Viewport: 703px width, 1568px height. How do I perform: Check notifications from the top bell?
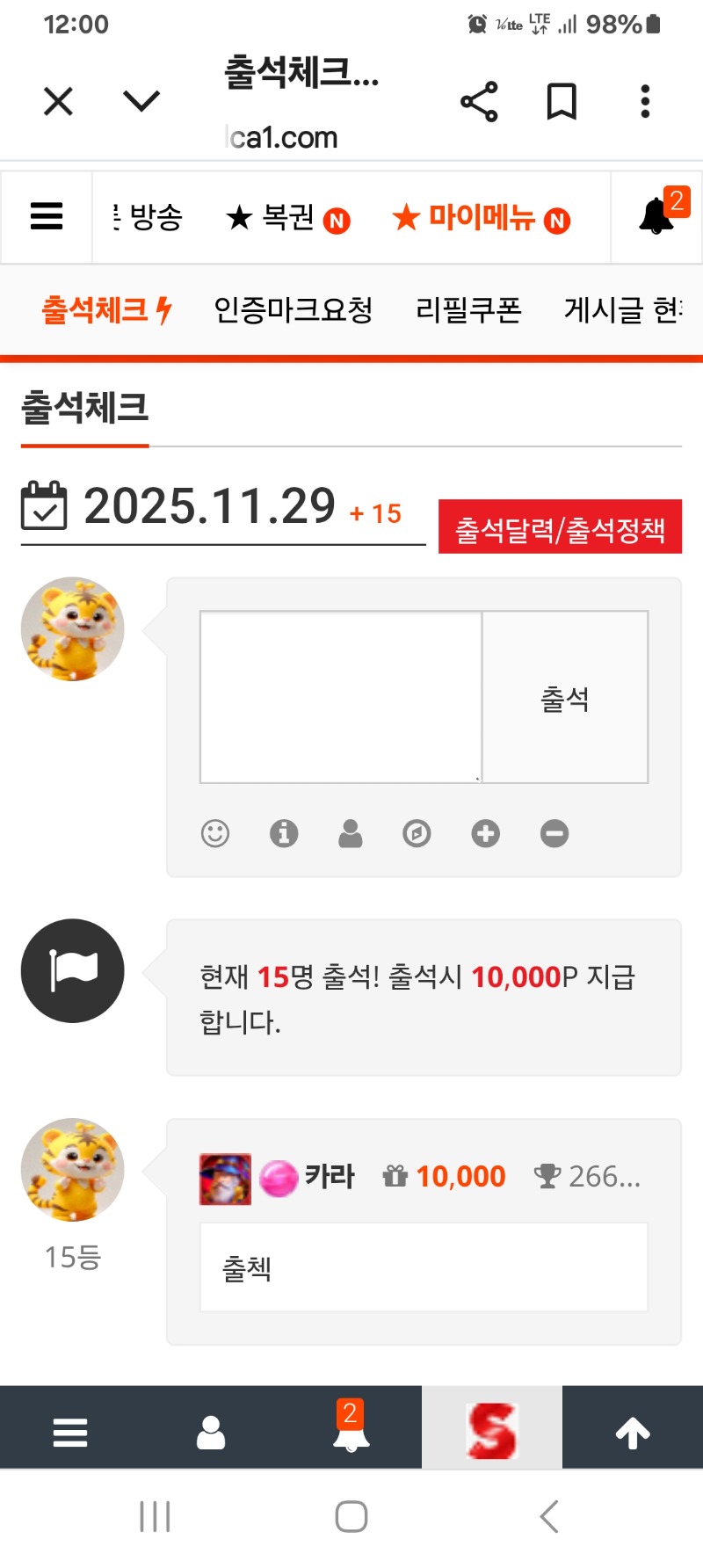pos(657,216)
